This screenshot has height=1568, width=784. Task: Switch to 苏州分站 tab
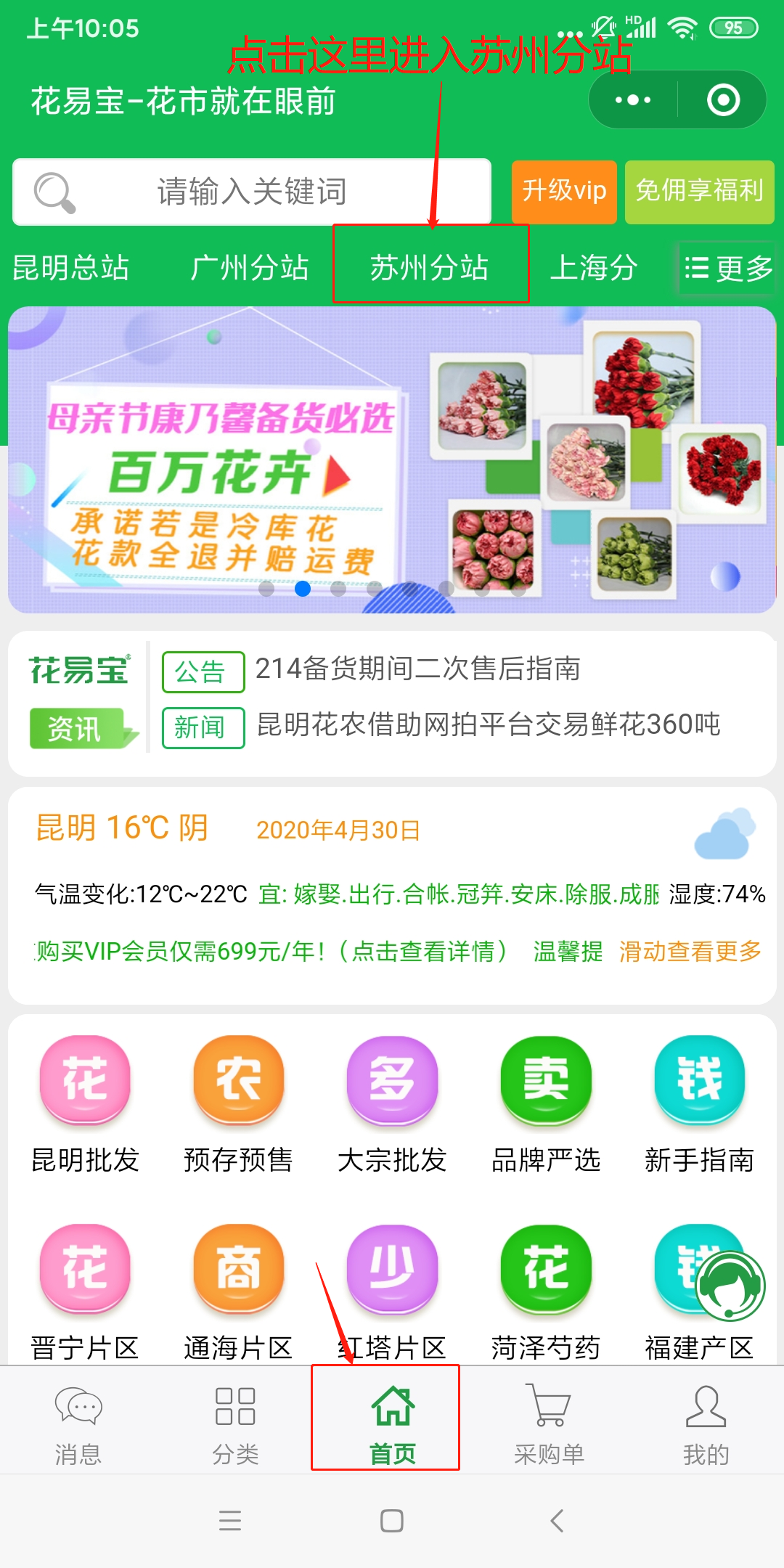430,266
